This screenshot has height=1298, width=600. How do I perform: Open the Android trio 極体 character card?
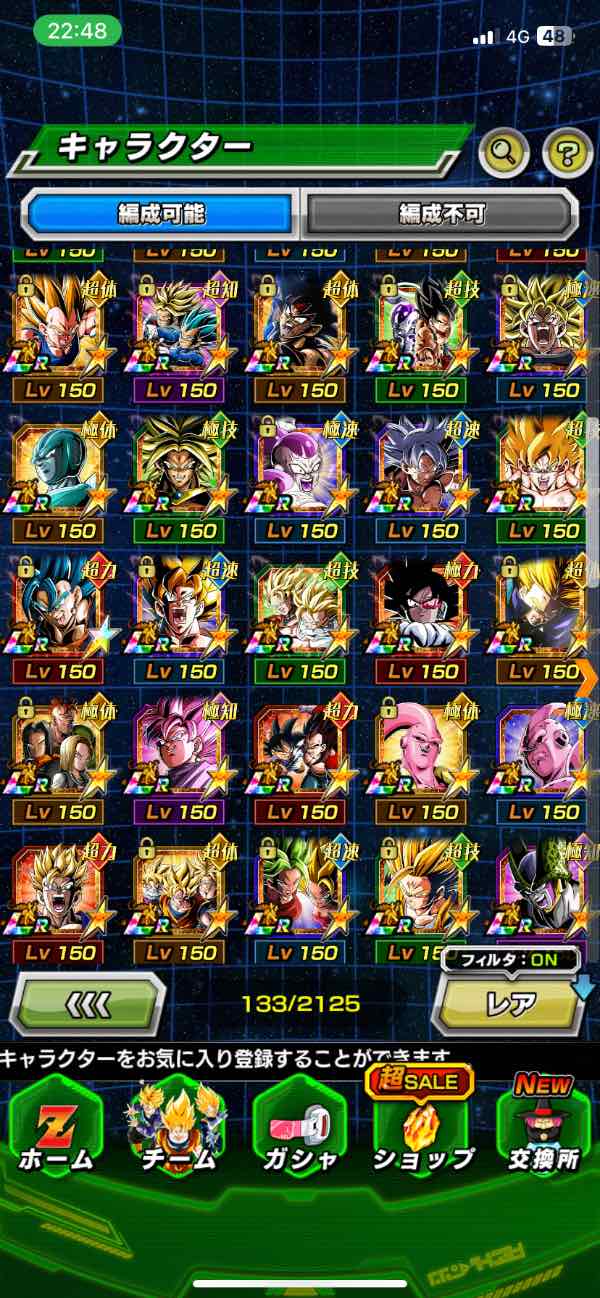(58, 748)
